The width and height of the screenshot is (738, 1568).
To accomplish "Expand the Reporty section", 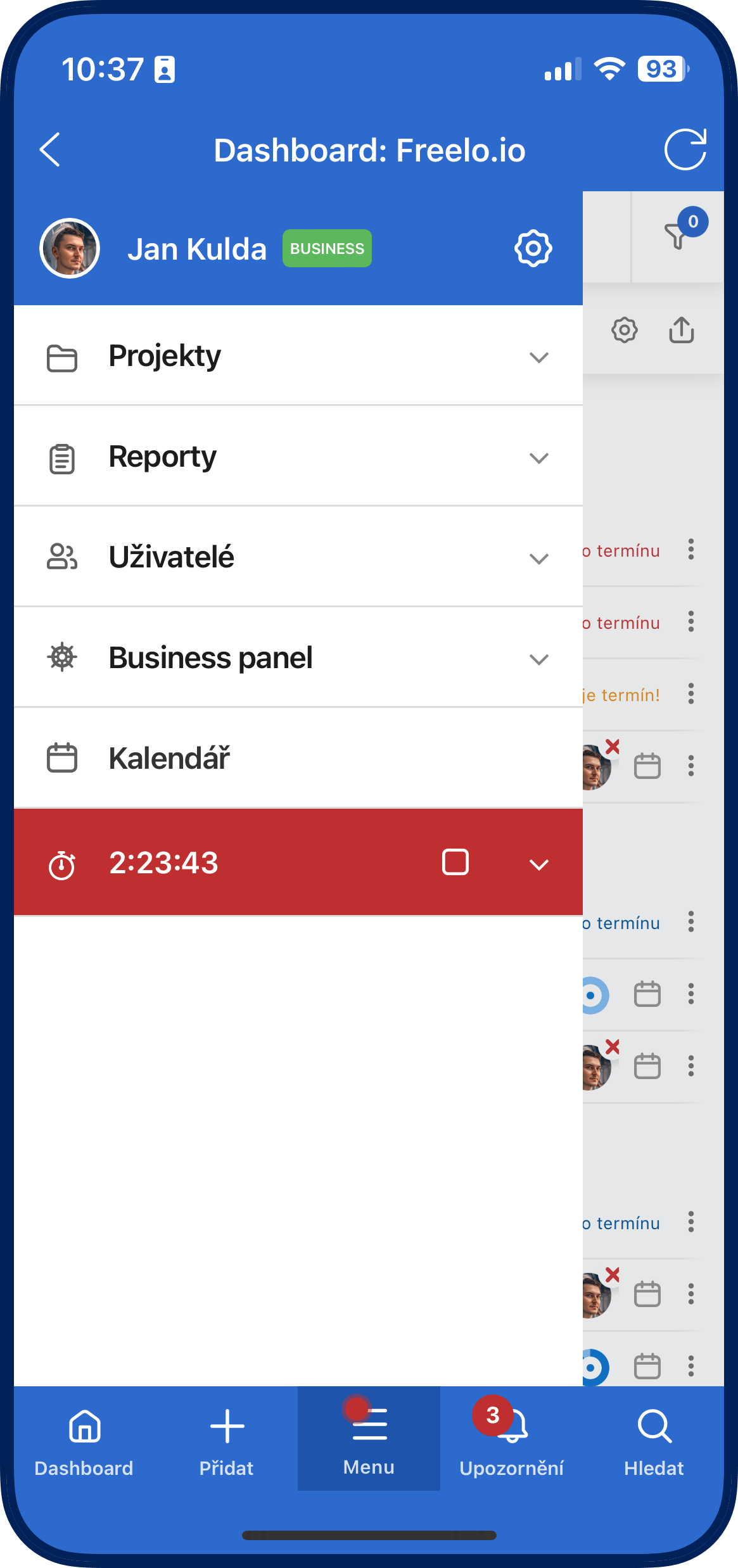I will 298,457.
